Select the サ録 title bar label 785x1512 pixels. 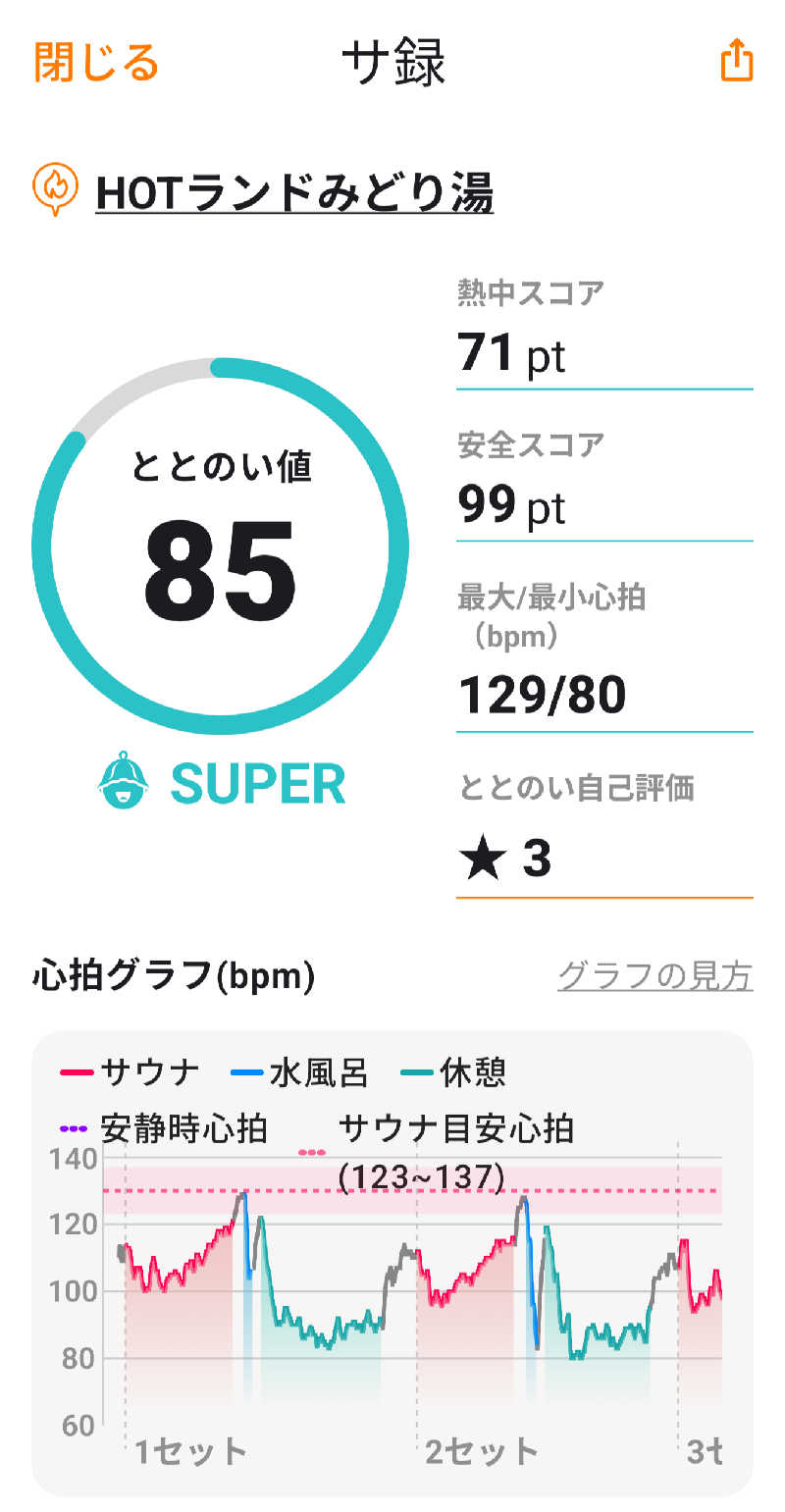(392, 61)
